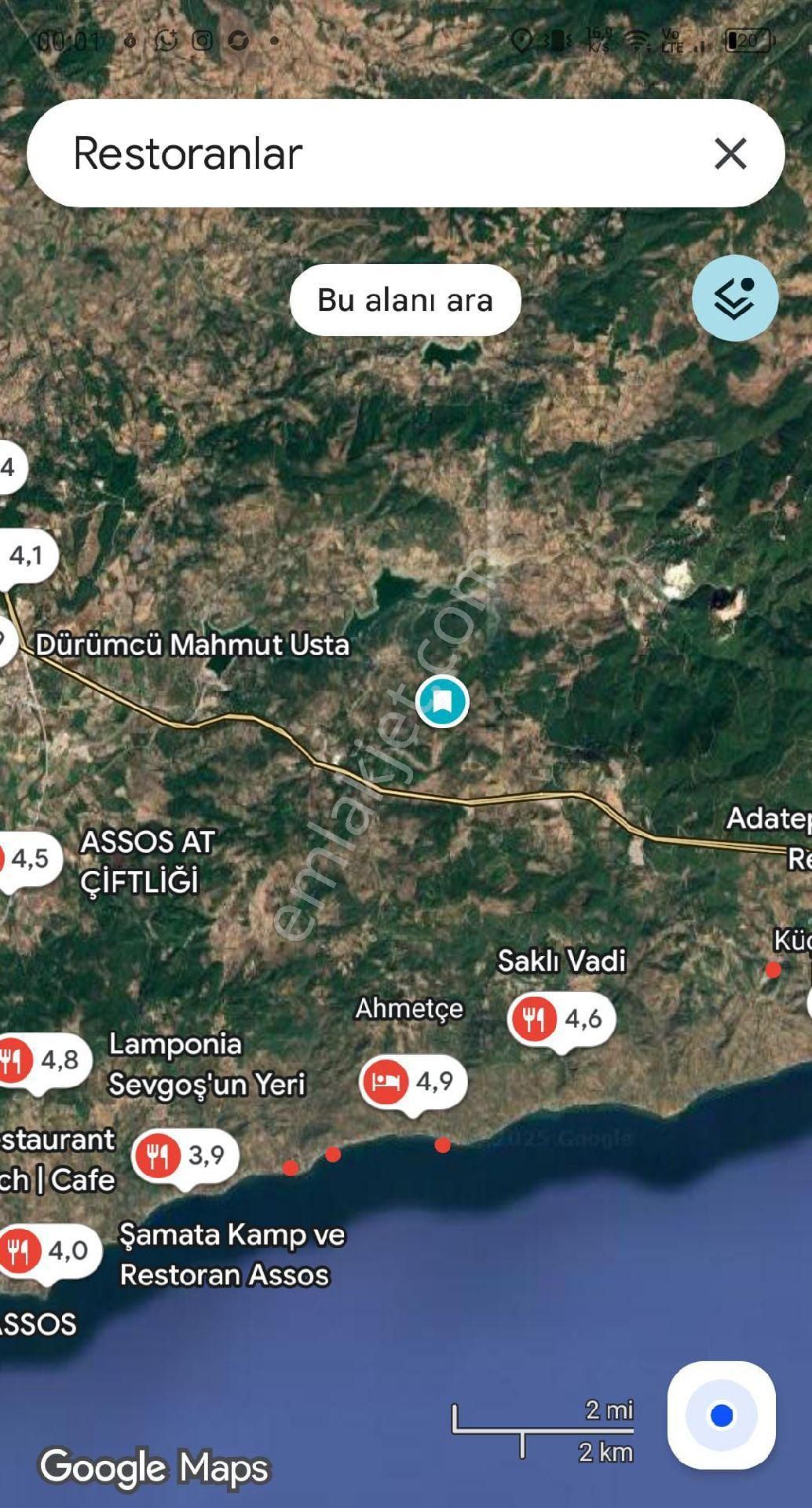Image resolution: width=812 pixels, height=1508 pixels.
Task: Open the map pin rated 4,1
Action: (25, 556)
